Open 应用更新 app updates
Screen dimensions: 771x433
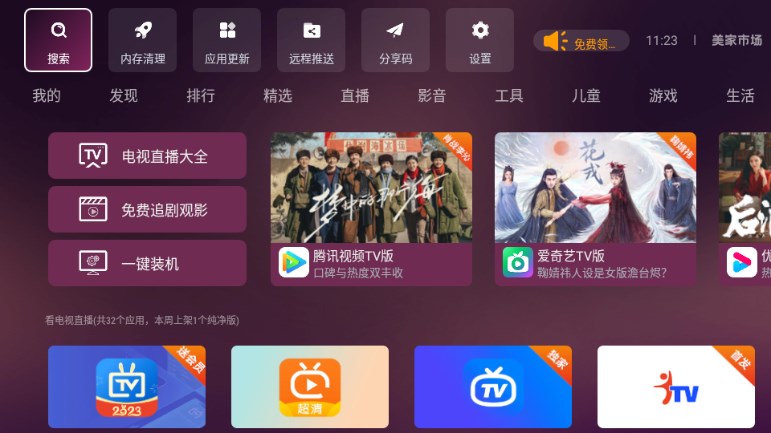[227, 40]
